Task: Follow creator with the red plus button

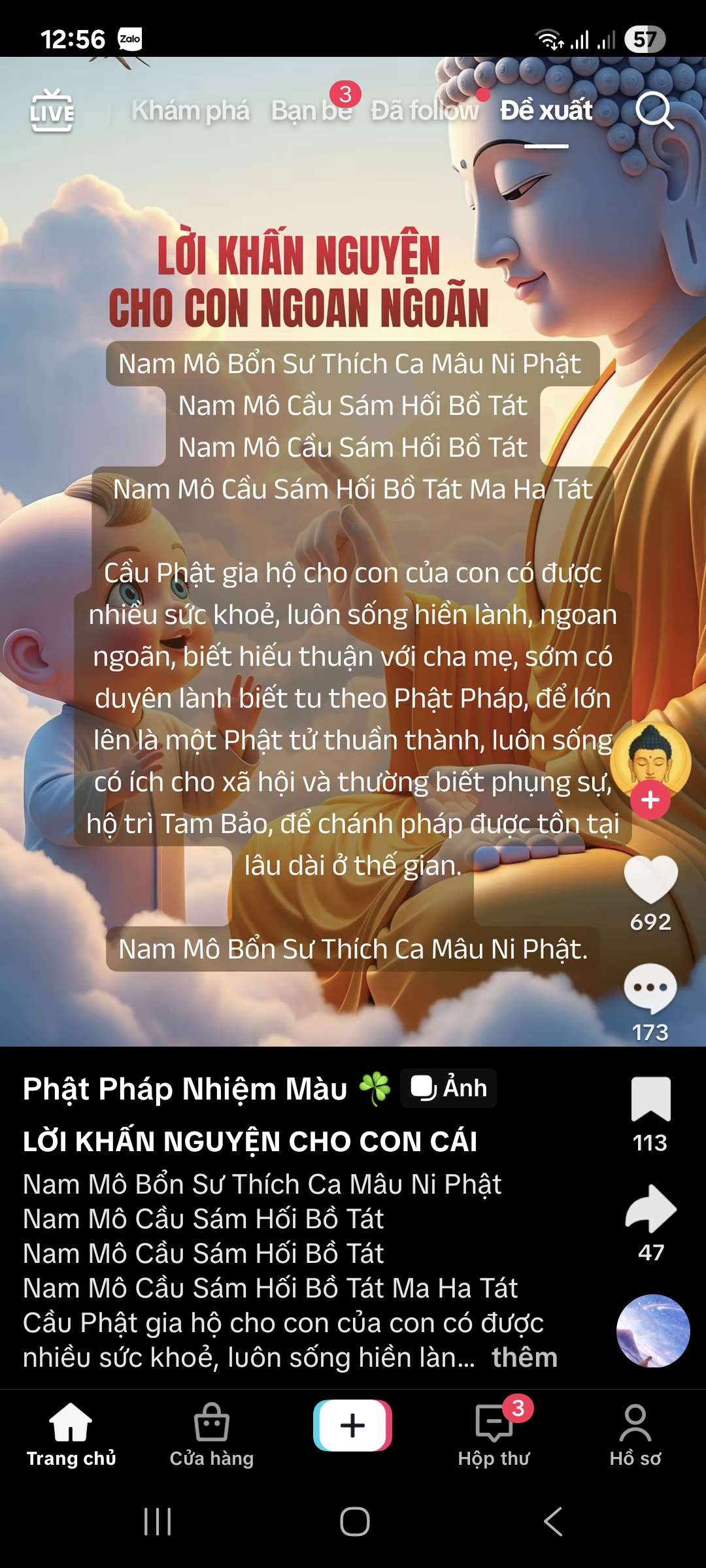Action: click(x=650, y=800)
